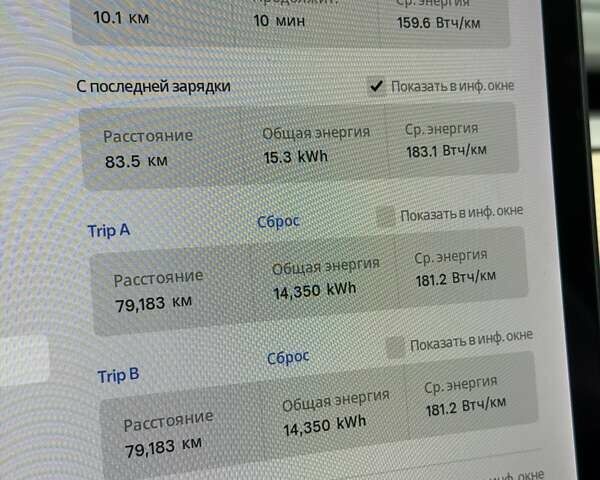The height and width of the screenshot is (480, 600).
Task: Reset the Trip B counter
Action: pos(288,357)
